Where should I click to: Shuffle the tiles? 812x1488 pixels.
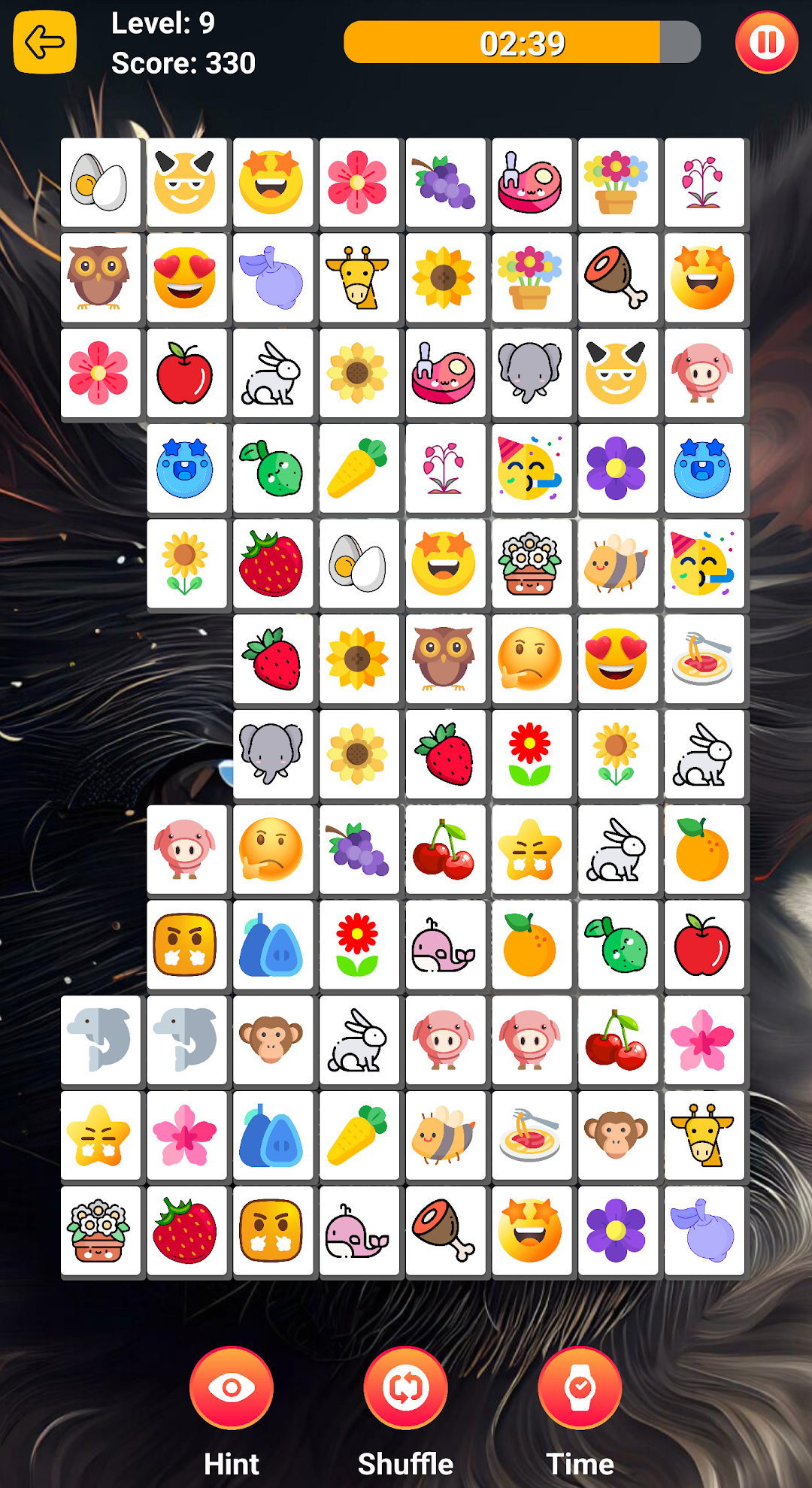pos(406,1388)
